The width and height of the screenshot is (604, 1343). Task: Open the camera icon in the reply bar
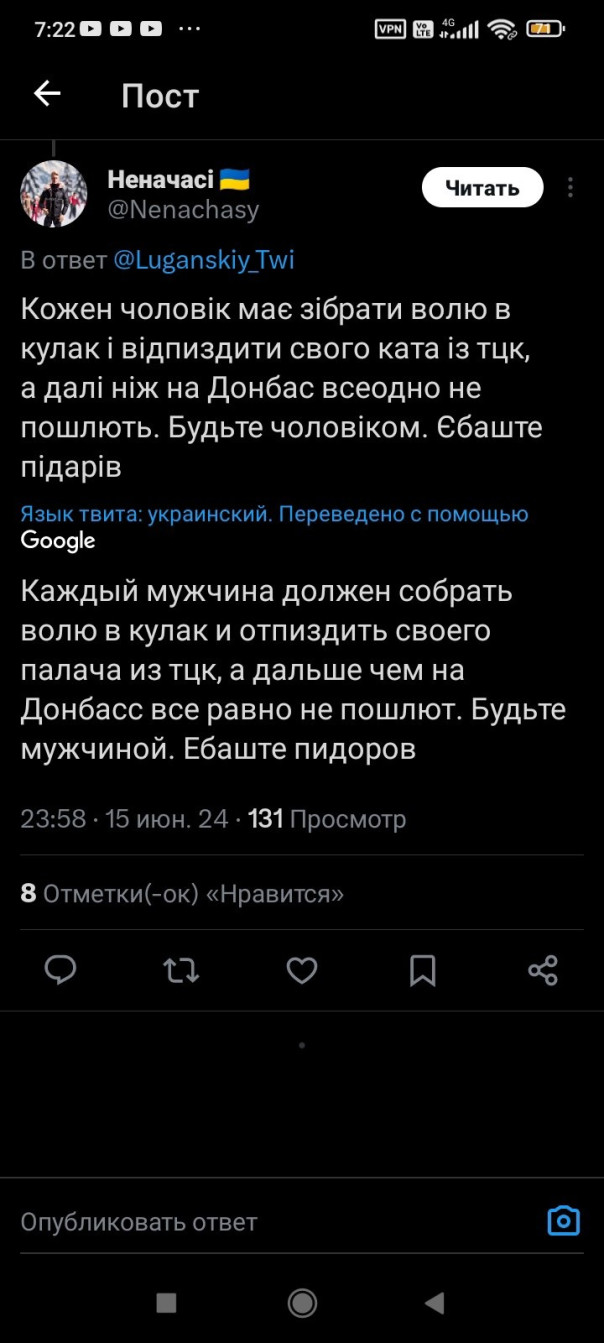564,1221
